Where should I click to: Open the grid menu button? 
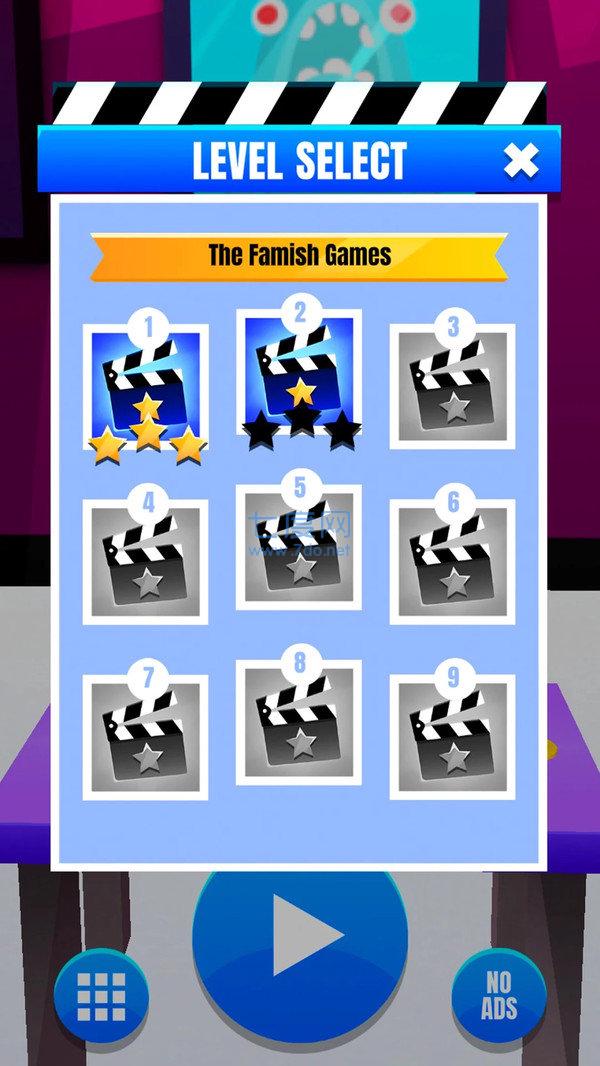click(x=101, y=996)
